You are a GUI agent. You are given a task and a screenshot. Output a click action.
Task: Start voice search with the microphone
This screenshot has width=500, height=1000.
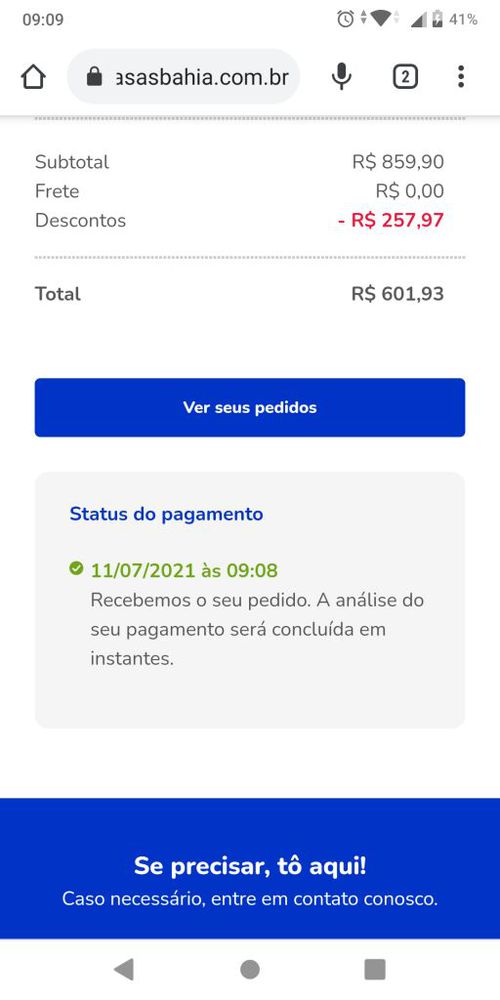point(342,77)
